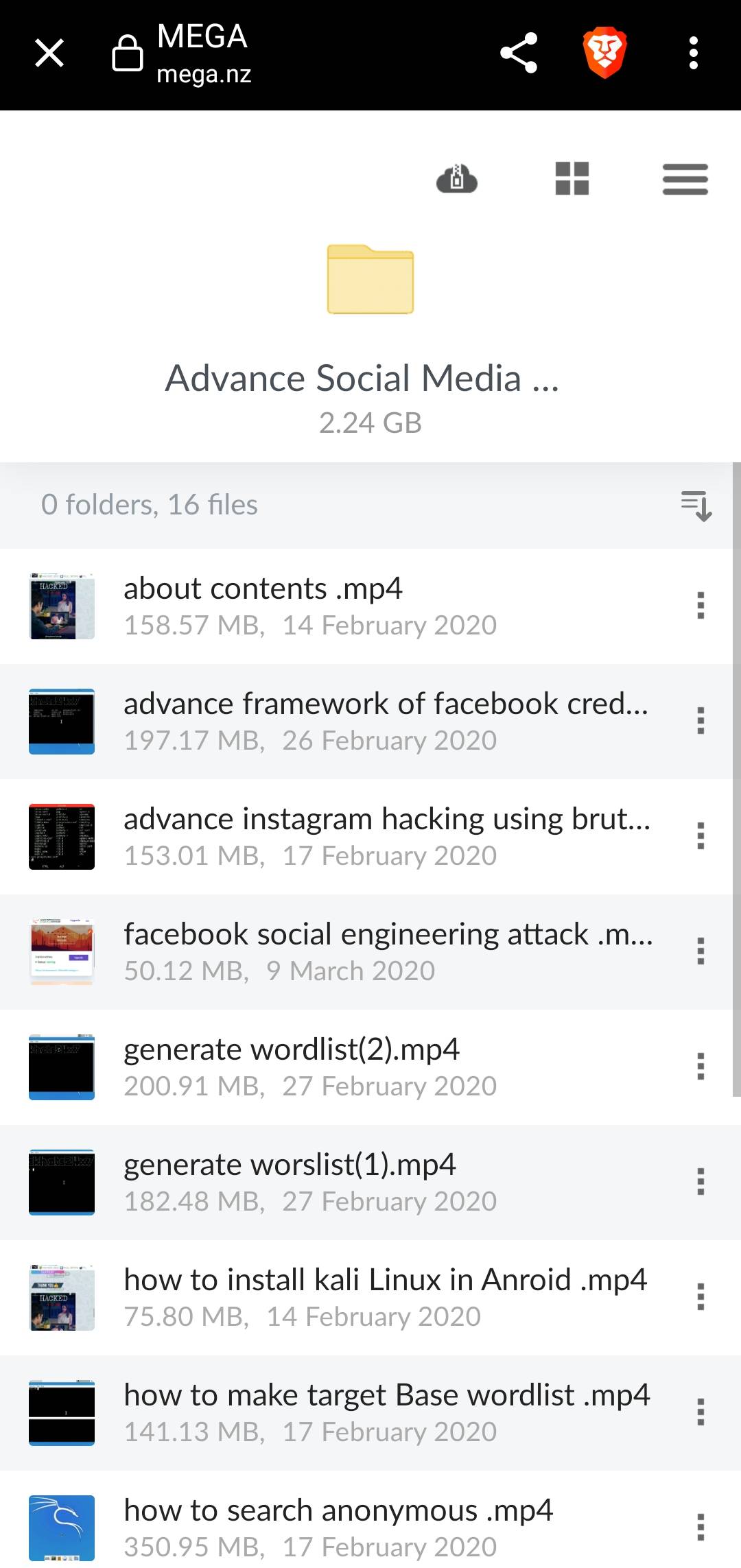Change file sort order
Screen dimensions: 741x1568
click(x=696, y=506)
